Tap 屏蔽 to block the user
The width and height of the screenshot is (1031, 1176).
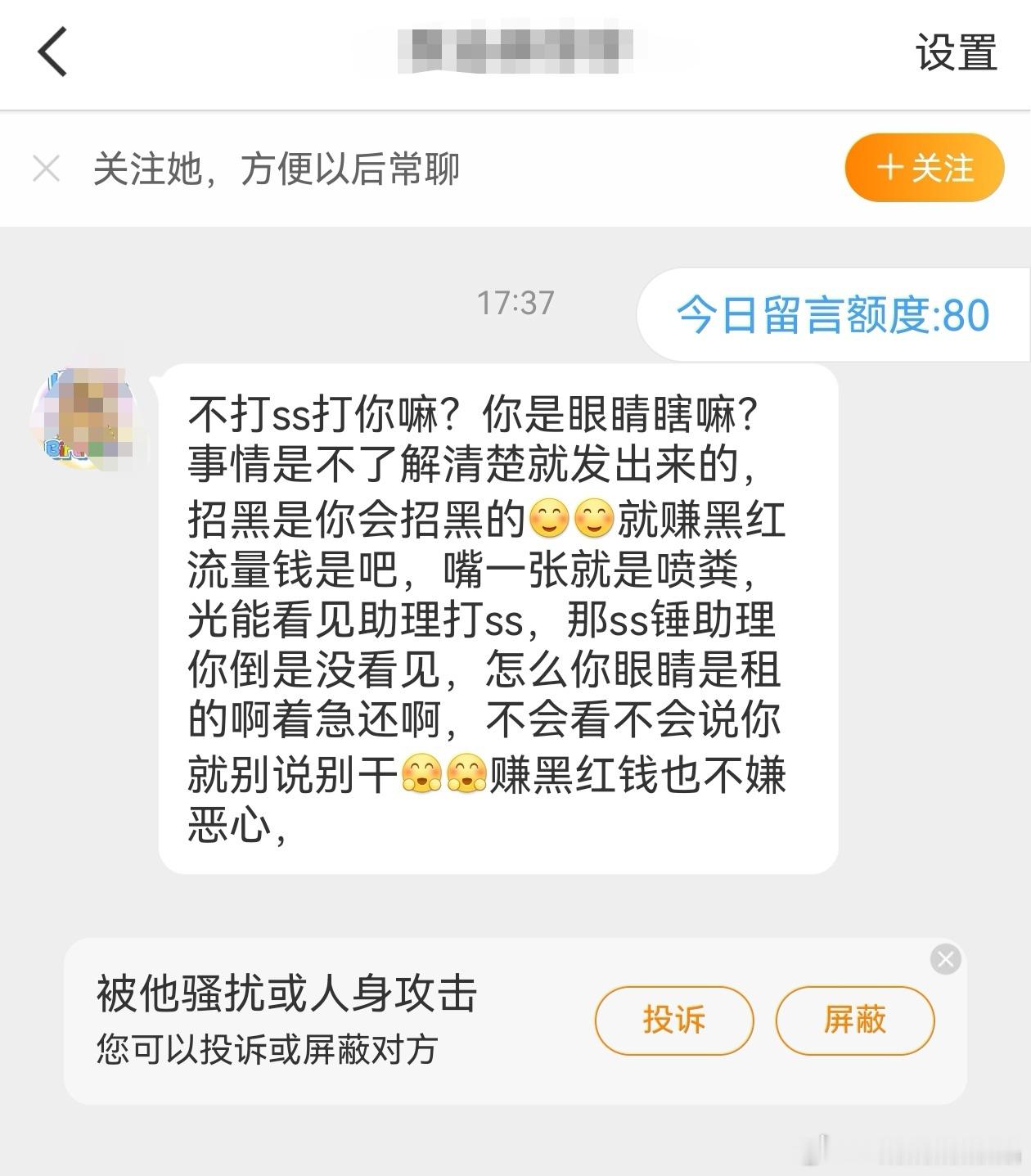[x=855, y=1021]
